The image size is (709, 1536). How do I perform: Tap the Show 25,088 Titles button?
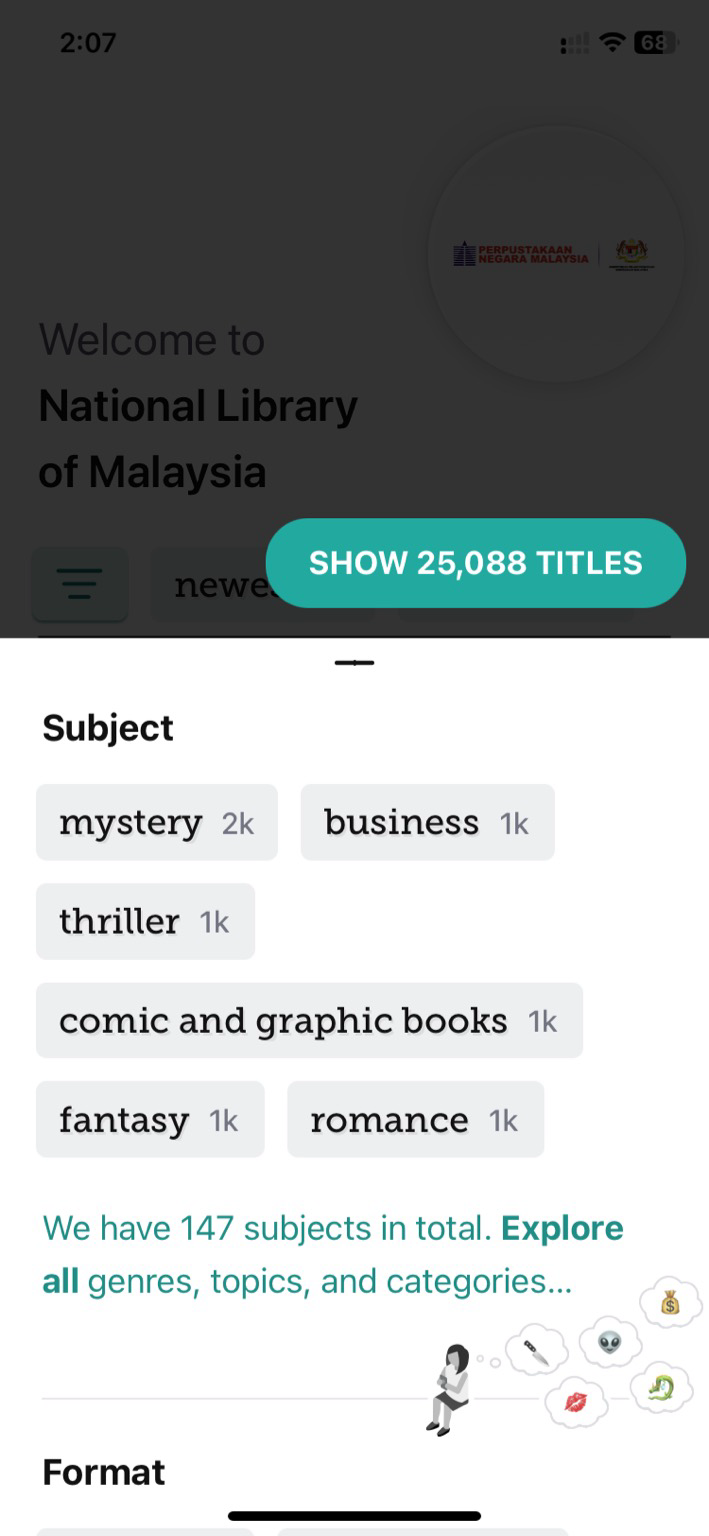coord(476,563)
